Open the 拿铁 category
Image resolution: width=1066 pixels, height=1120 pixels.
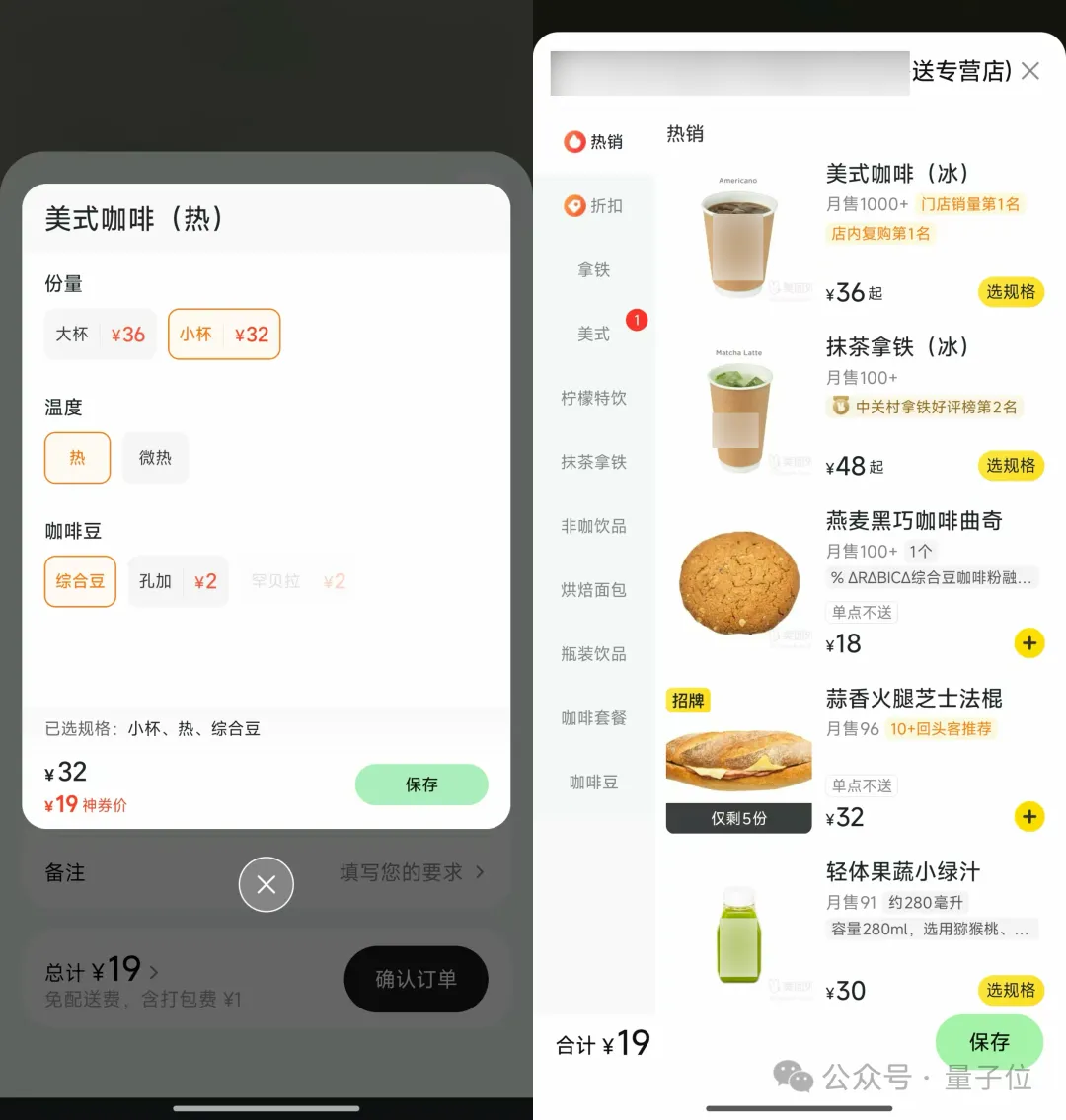[594, 269]
